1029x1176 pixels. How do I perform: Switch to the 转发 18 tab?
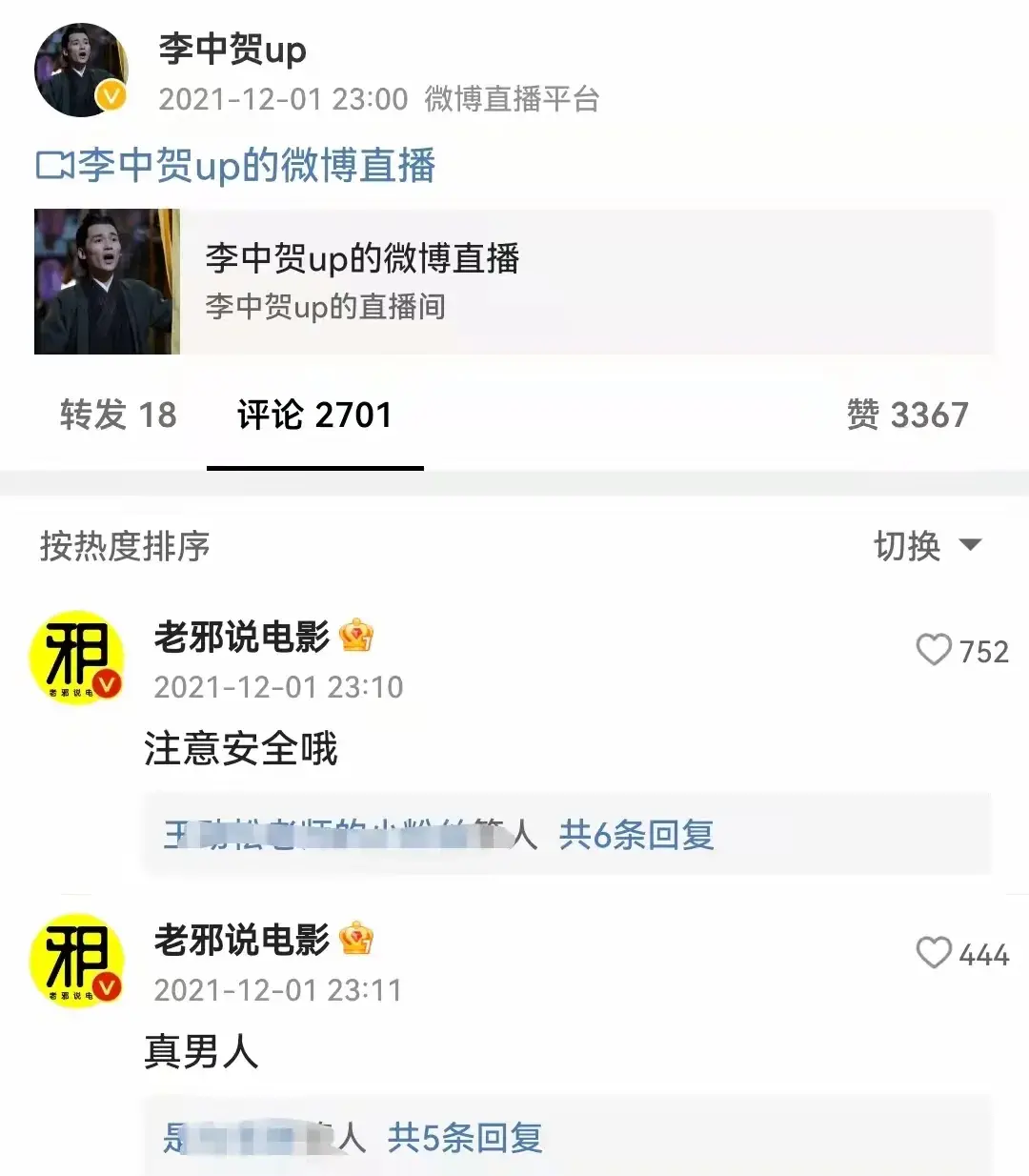pyautogui.click(x=118, y=416)
